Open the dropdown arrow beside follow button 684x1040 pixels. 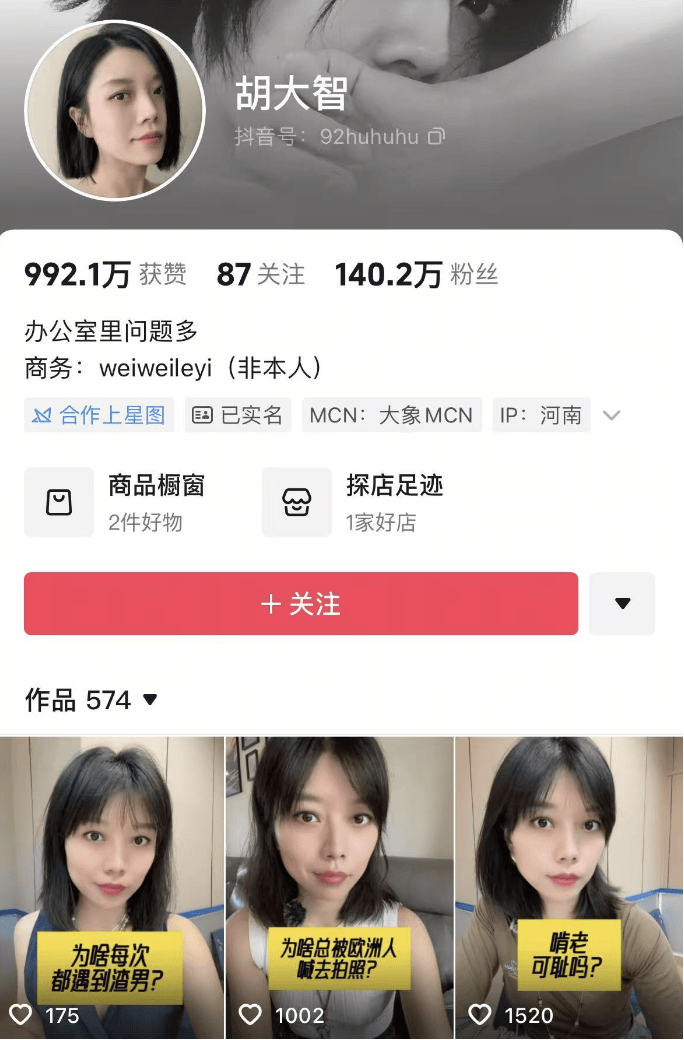click(622, 604)
